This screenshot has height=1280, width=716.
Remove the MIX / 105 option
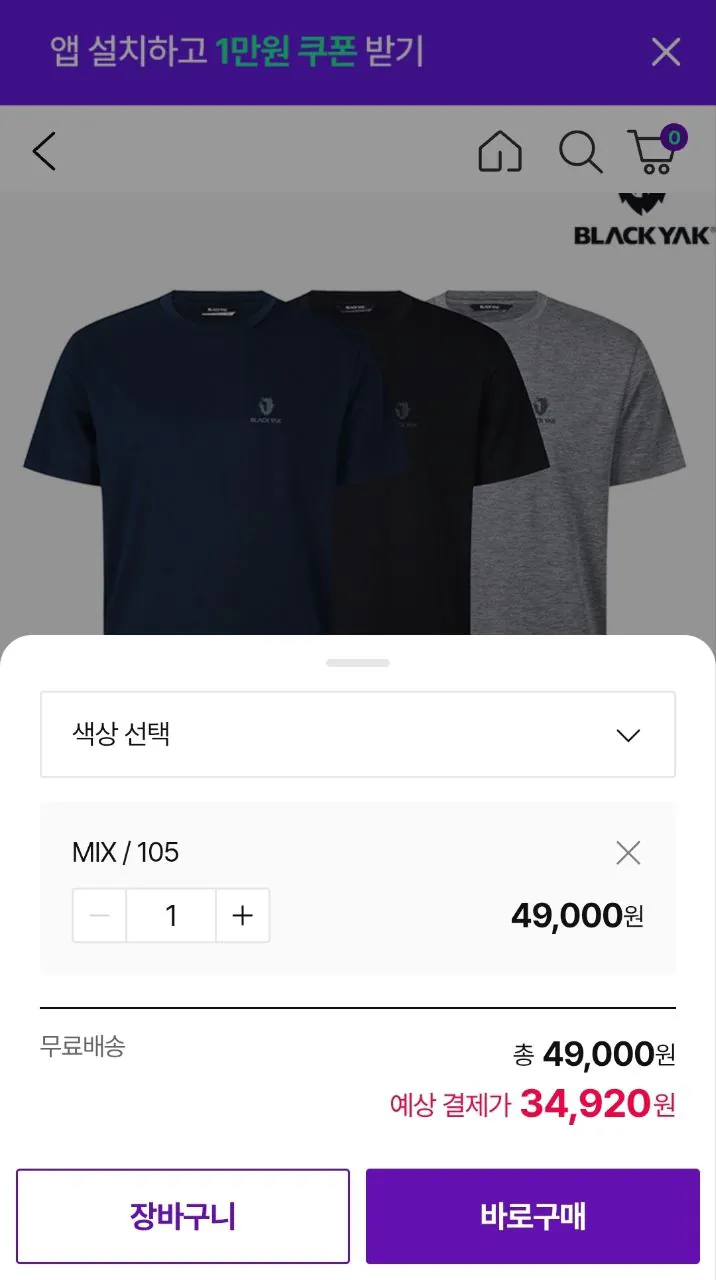[628, 853]
